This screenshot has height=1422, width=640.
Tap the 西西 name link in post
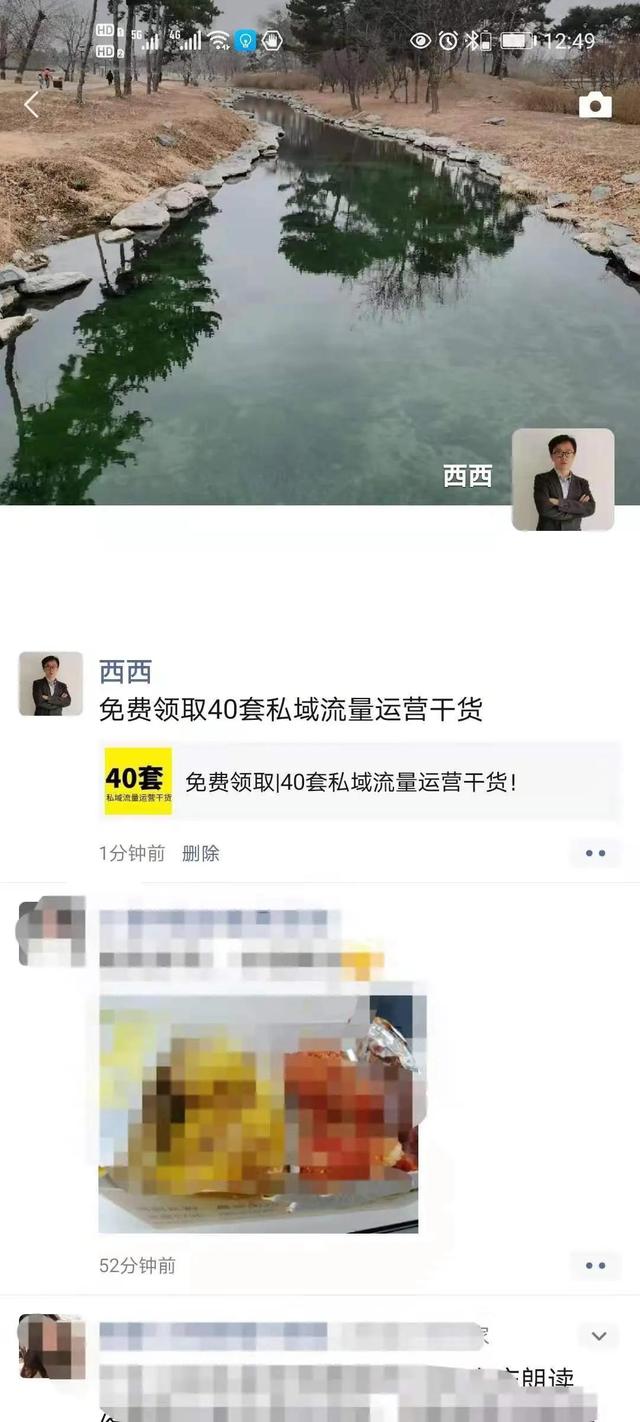pyautogui.click(x=125, y=671)
